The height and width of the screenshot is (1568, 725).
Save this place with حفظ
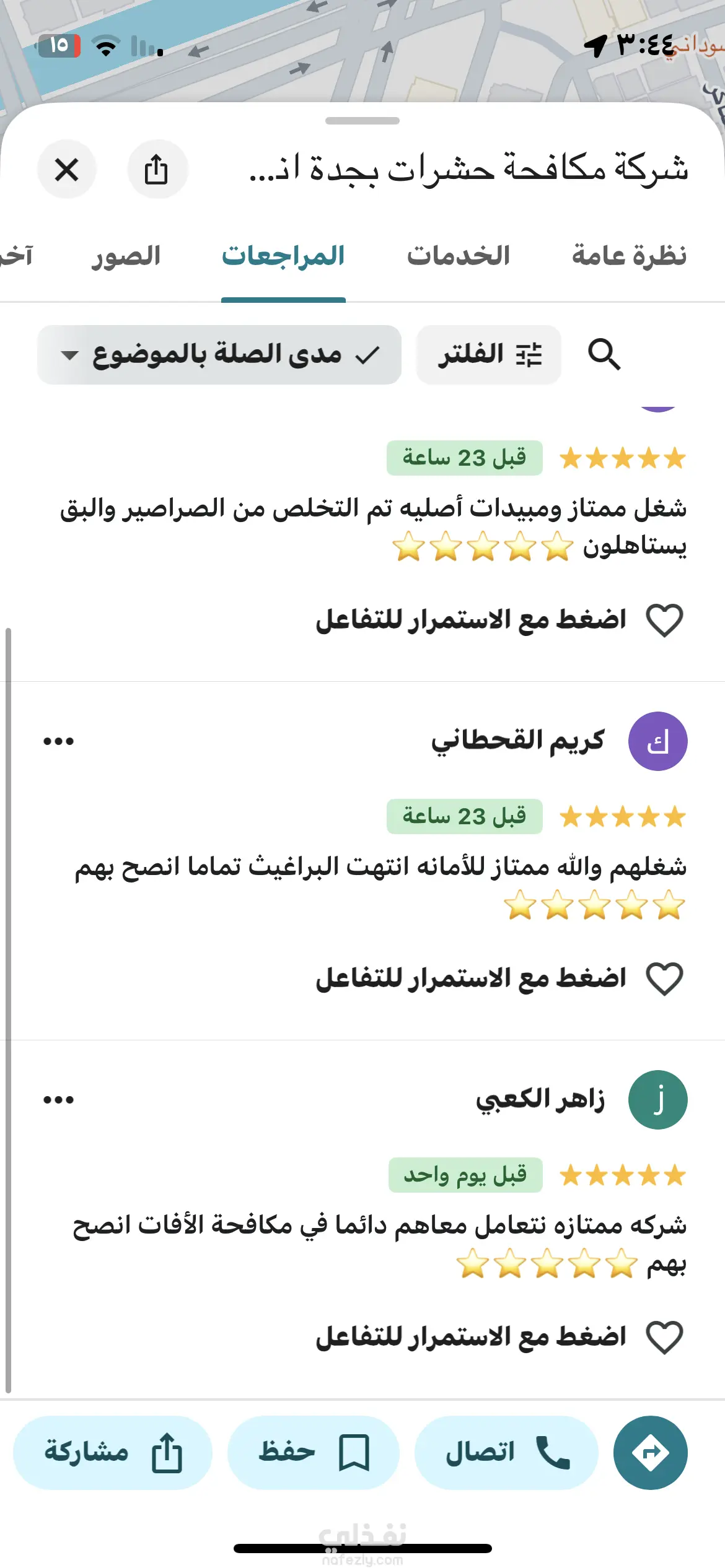pos(314,1452)
